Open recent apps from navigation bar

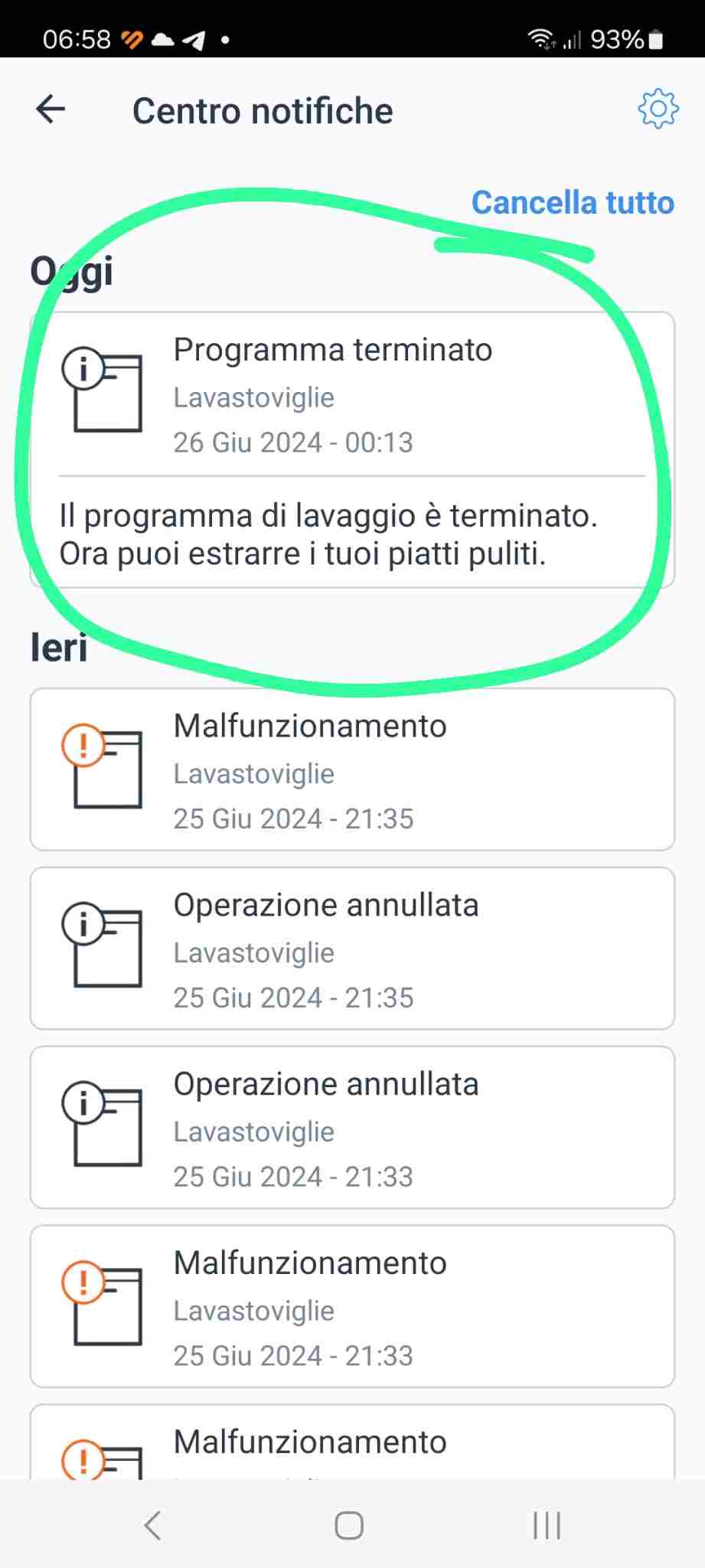point(547,1525)
